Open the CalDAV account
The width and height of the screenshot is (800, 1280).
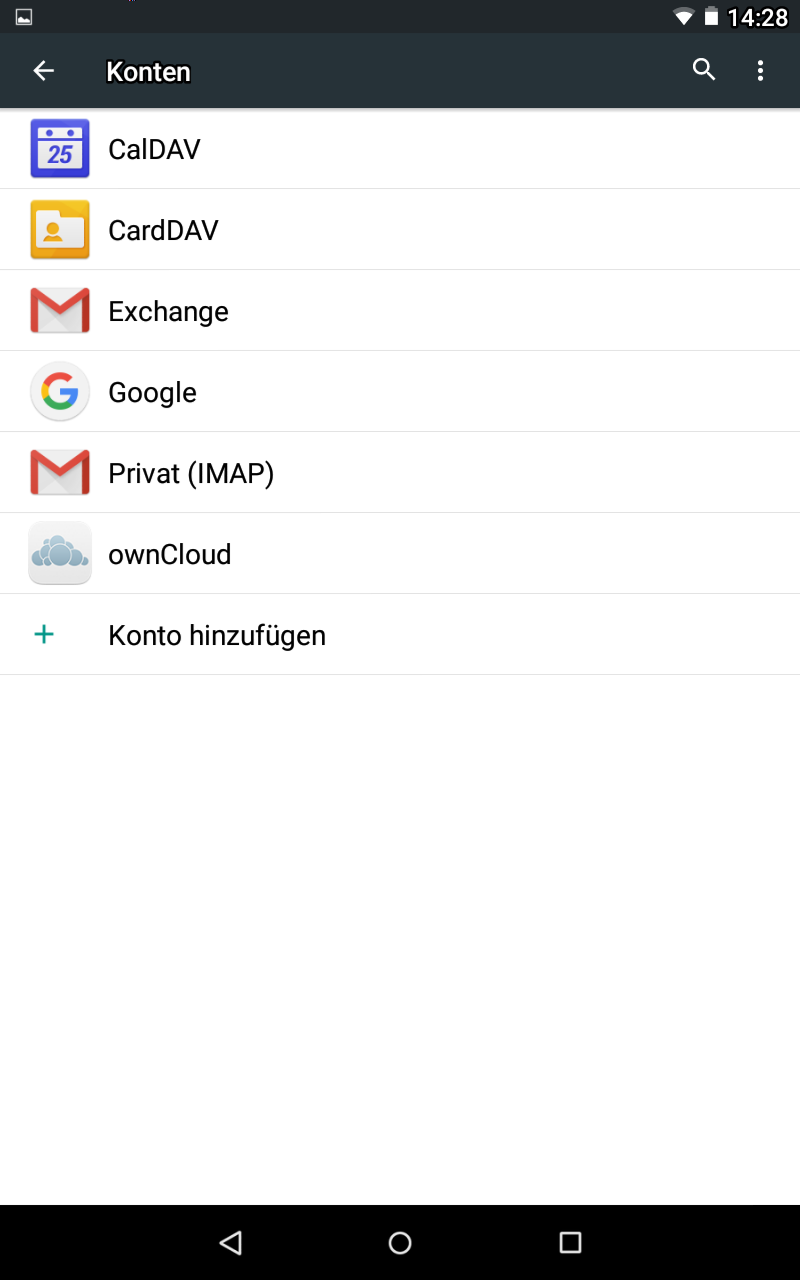[400, 149]
